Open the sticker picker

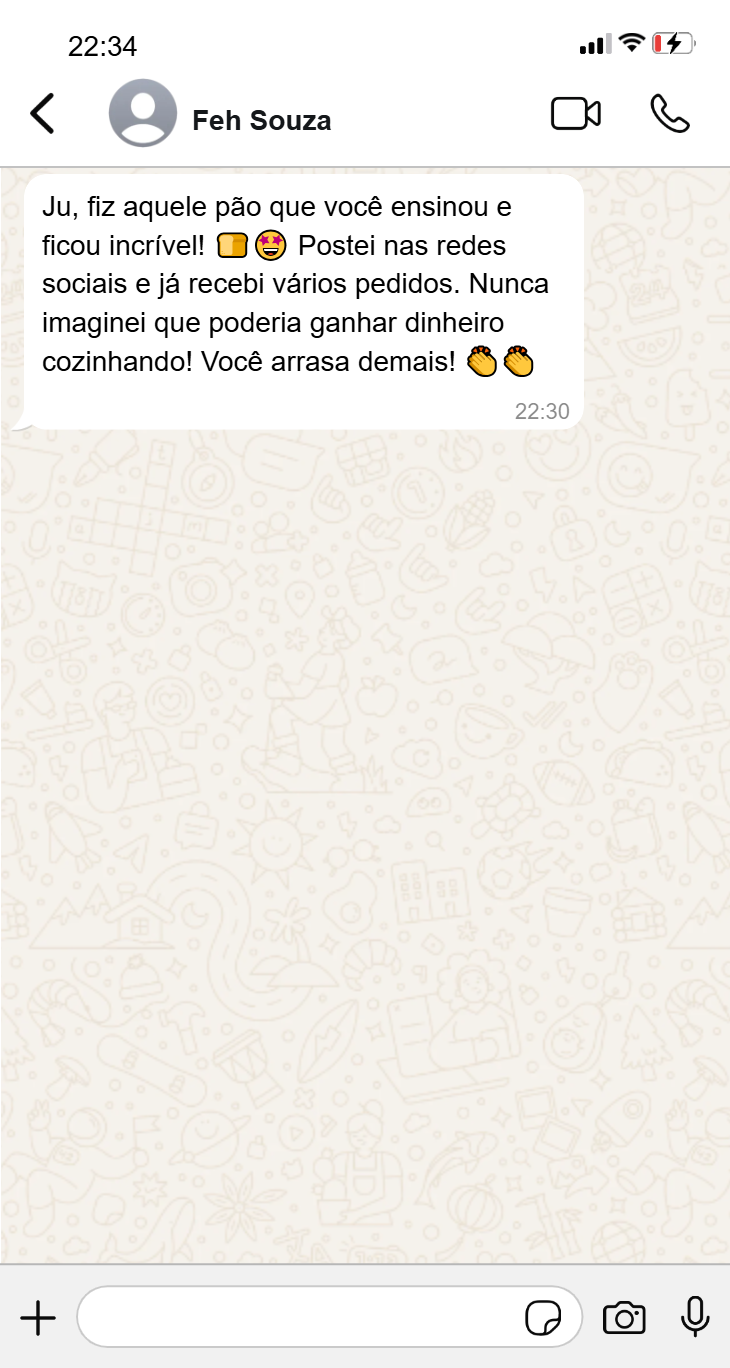pyautogui.click(x=543, y=1318)
